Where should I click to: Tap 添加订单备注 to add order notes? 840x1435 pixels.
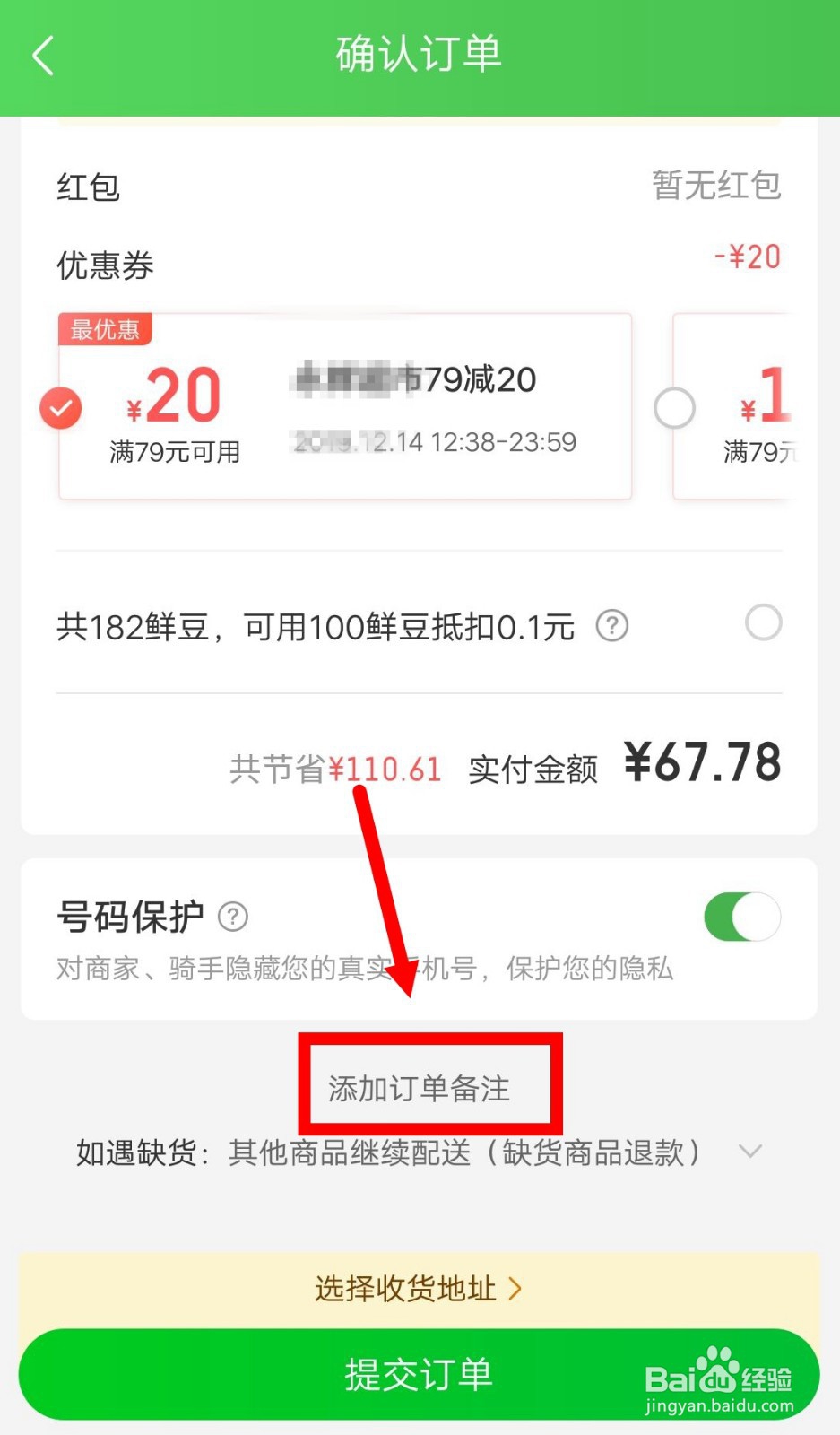[420, 1087]
